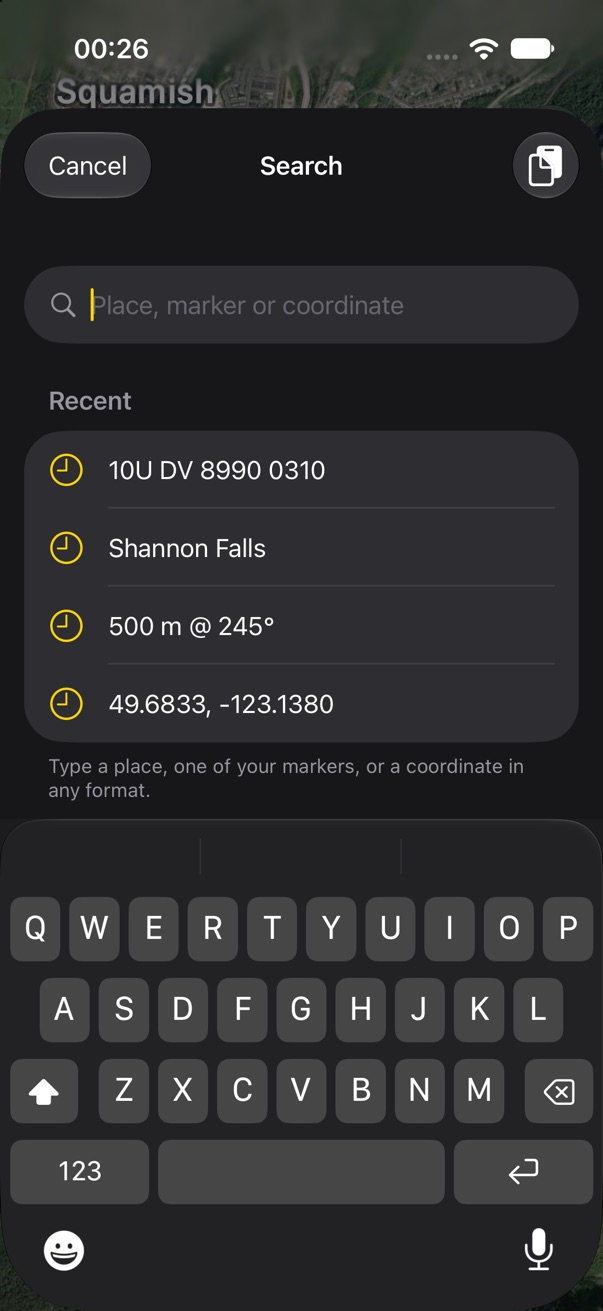Choose recent entry 500 m @ 245°
This screenshot has height=1311, width=603.
(301, 626)
